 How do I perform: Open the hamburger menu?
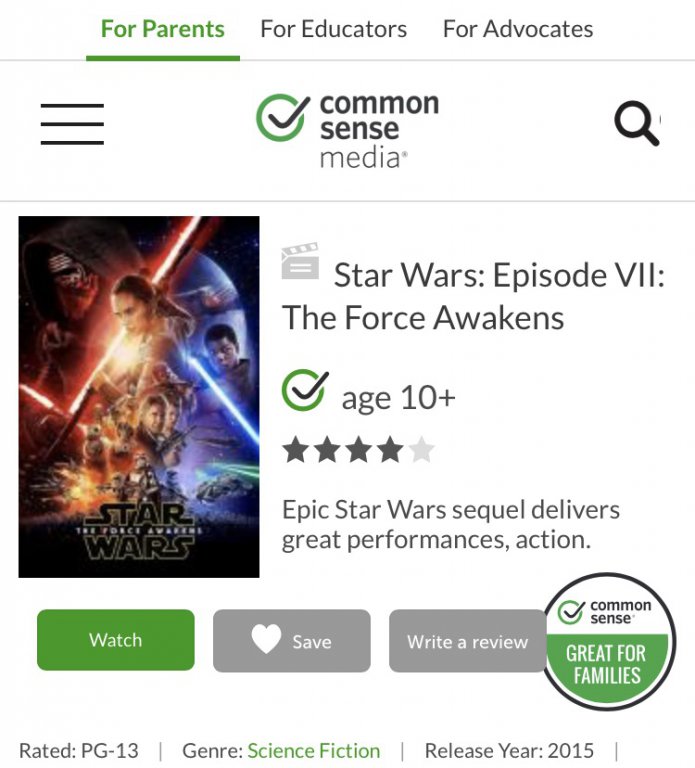[x=72, y=124]
